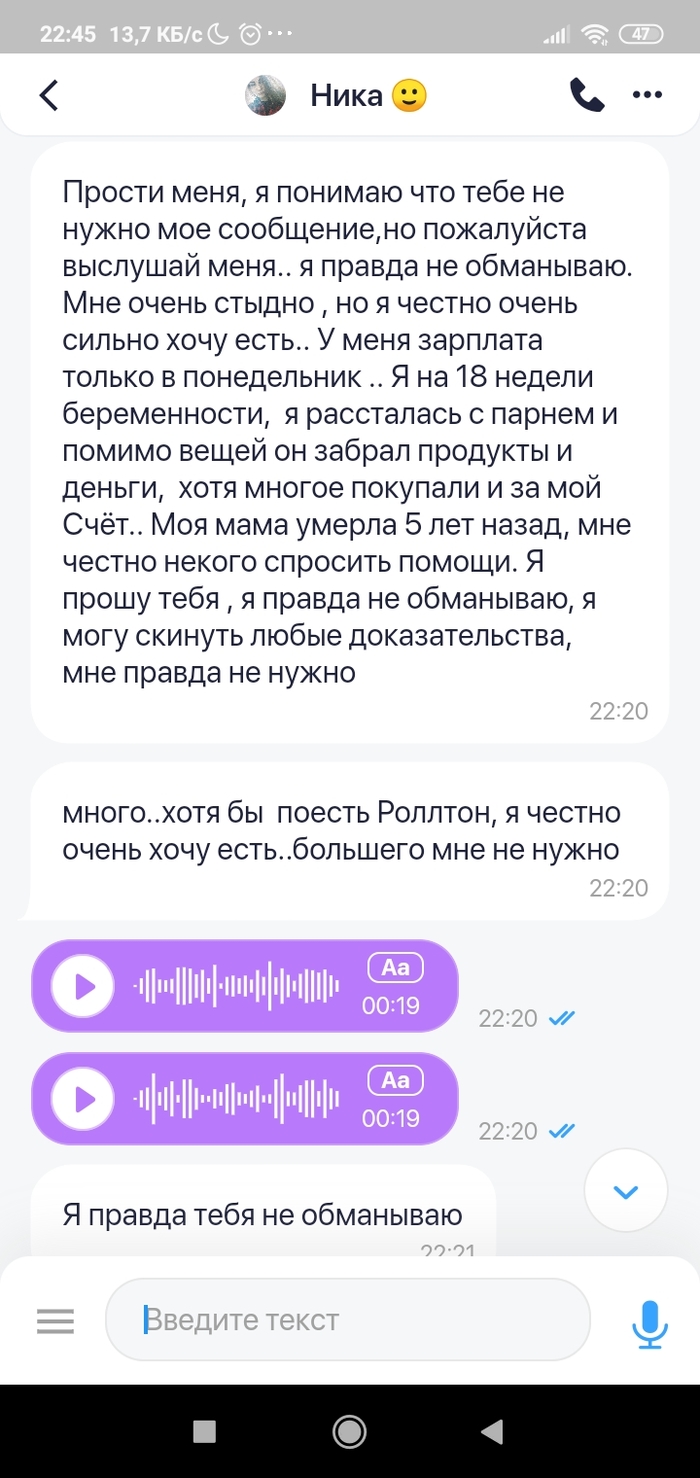700x1478 pixels.
Task: Jump to the latest messages
Action: 625,1191
